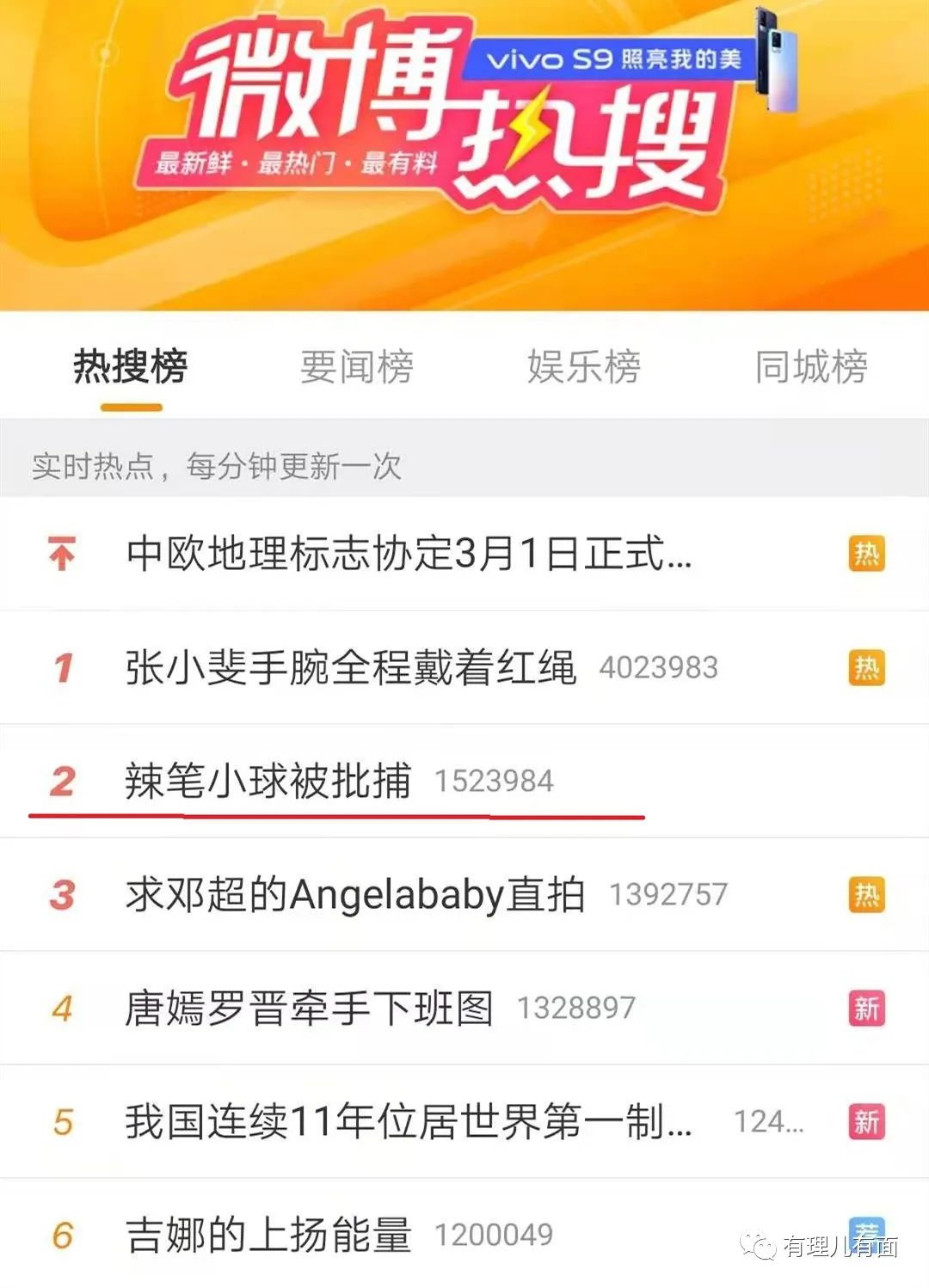Open trending topic 唐嫣罗晋牵手下班图
This screenshot has width=929, height=1288.
point(309,1008)
